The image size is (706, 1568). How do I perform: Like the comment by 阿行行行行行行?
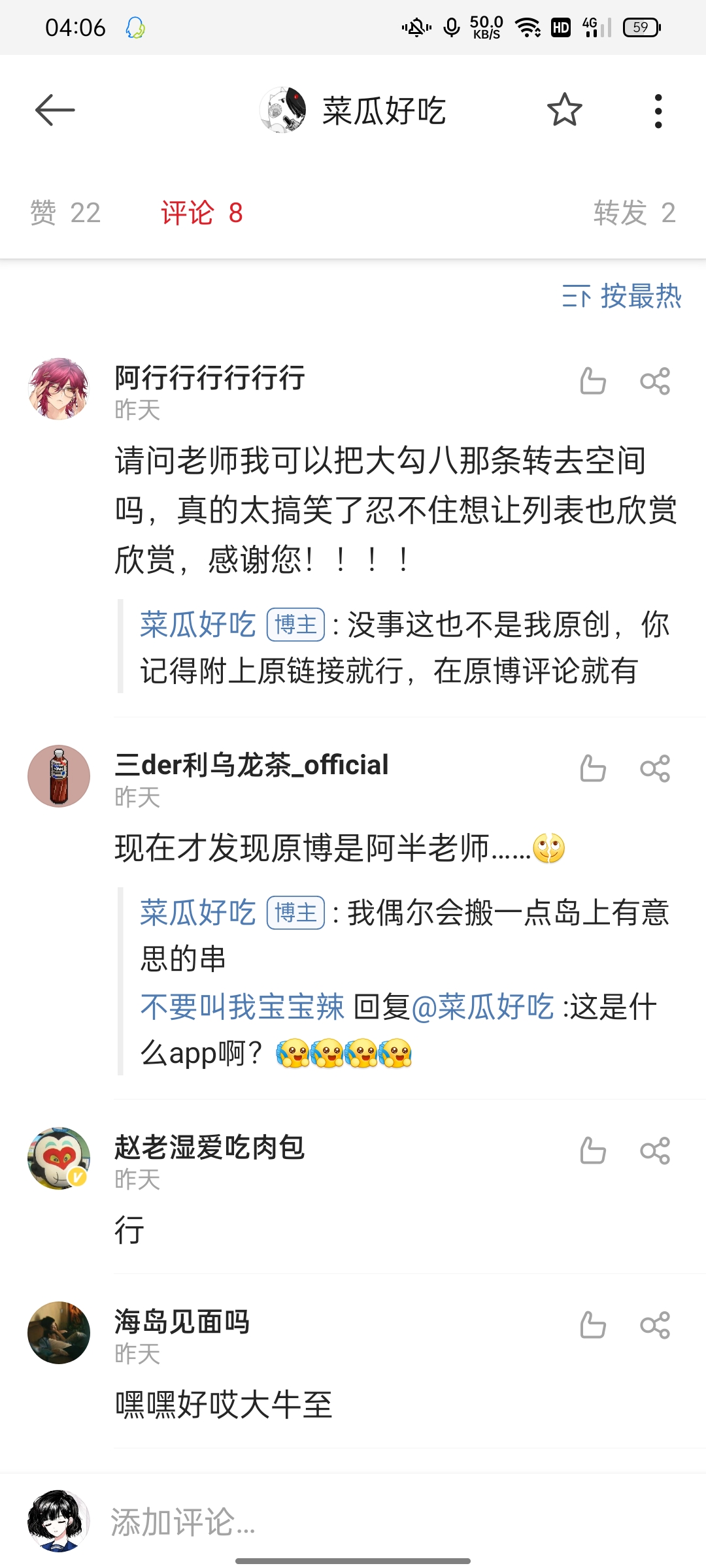[x=592, y=381]
